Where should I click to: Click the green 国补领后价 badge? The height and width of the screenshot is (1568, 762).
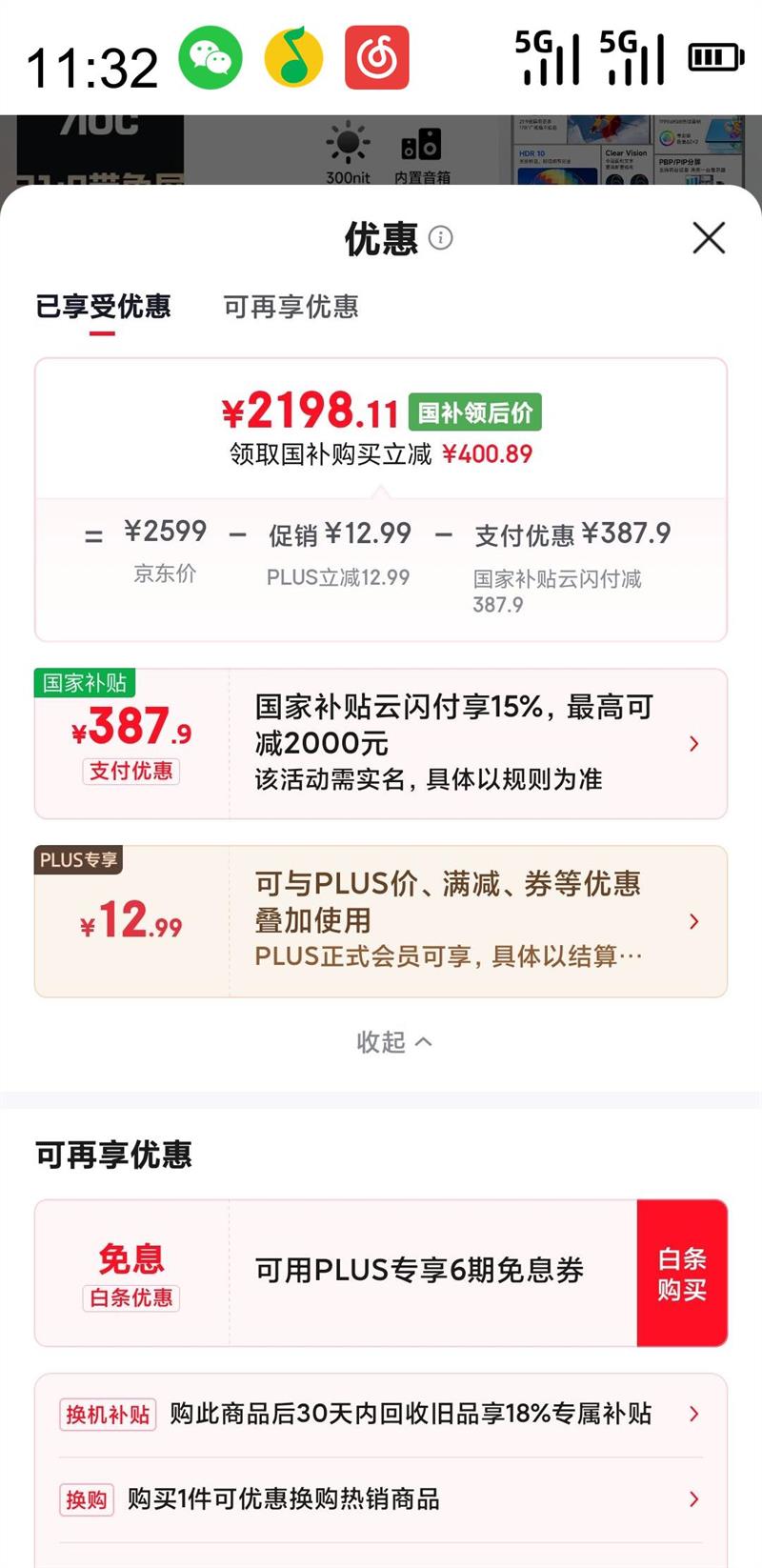click(x=474, y=412)
